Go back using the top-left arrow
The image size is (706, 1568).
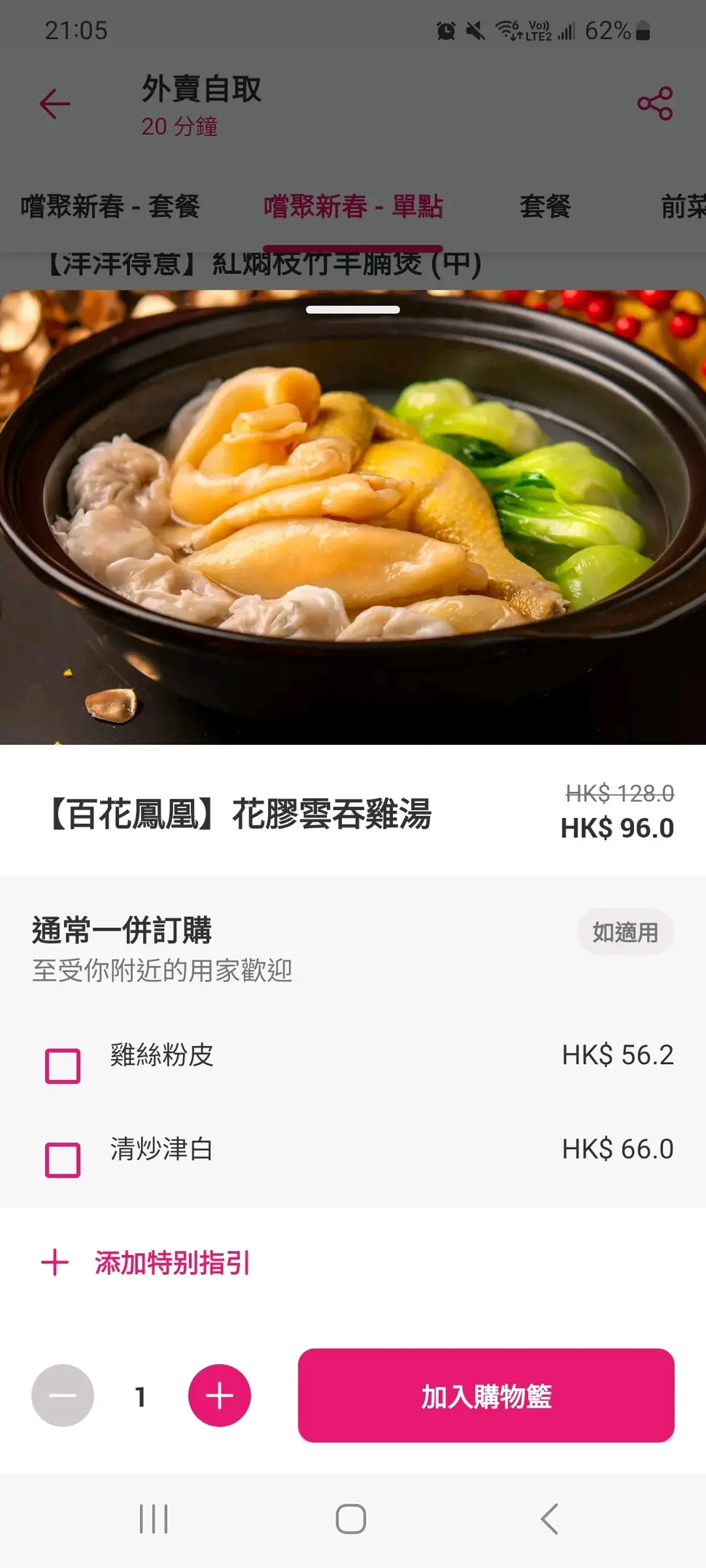click(54, 104)
